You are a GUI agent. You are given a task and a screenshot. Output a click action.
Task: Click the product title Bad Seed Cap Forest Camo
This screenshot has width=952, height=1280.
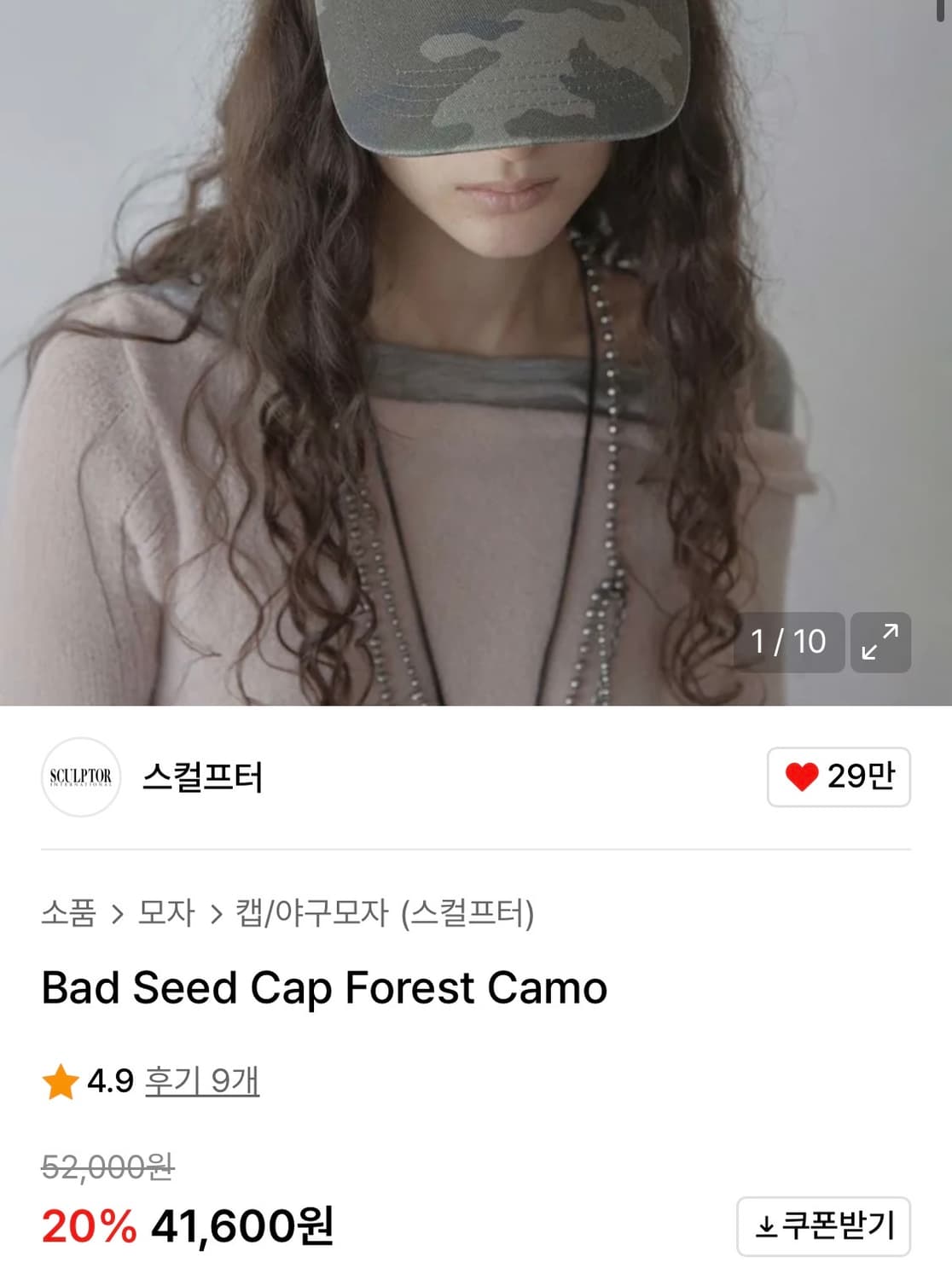coord(324,988)
